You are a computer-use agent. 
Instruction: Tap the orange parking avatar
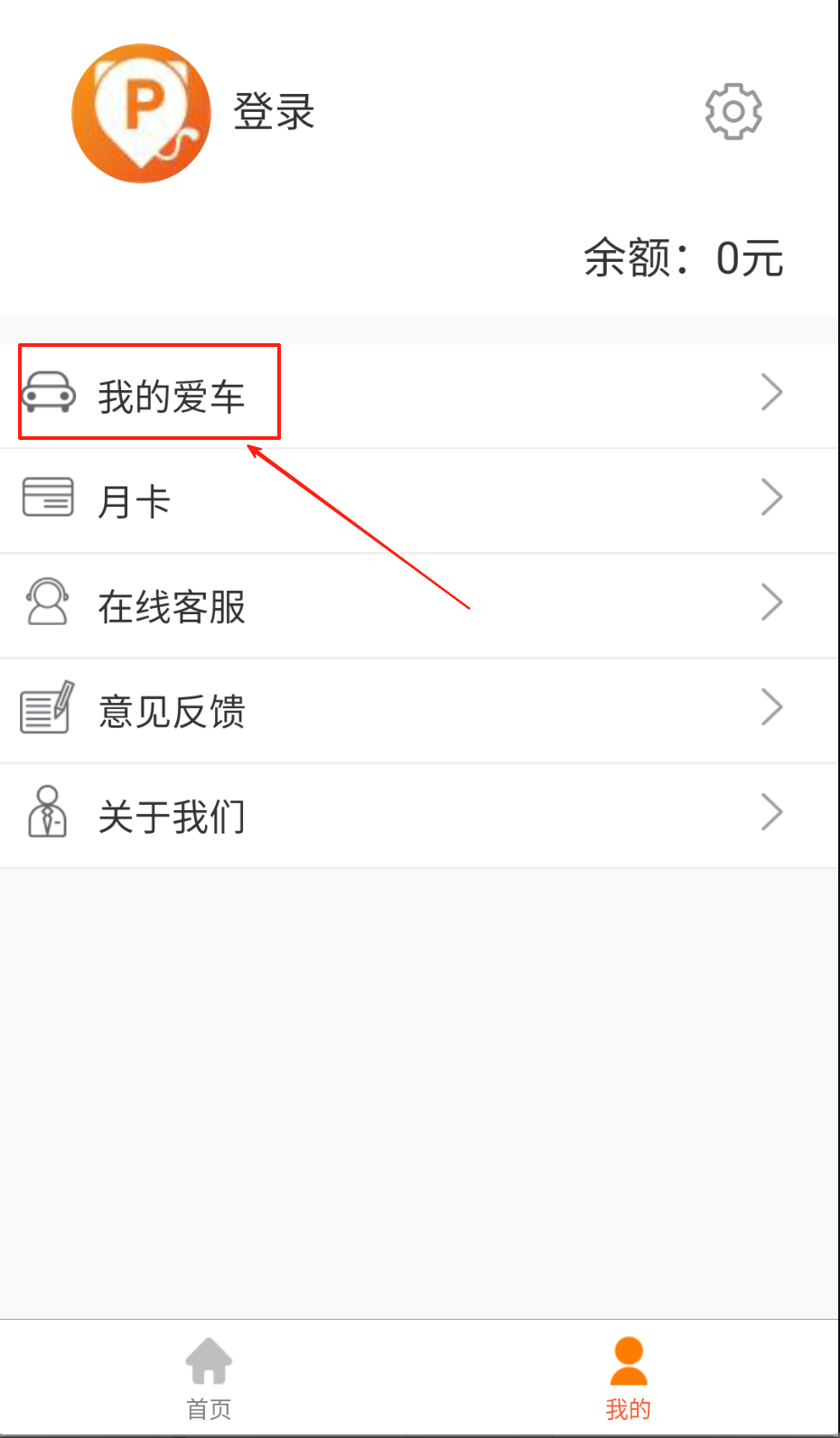coord(141,114)
